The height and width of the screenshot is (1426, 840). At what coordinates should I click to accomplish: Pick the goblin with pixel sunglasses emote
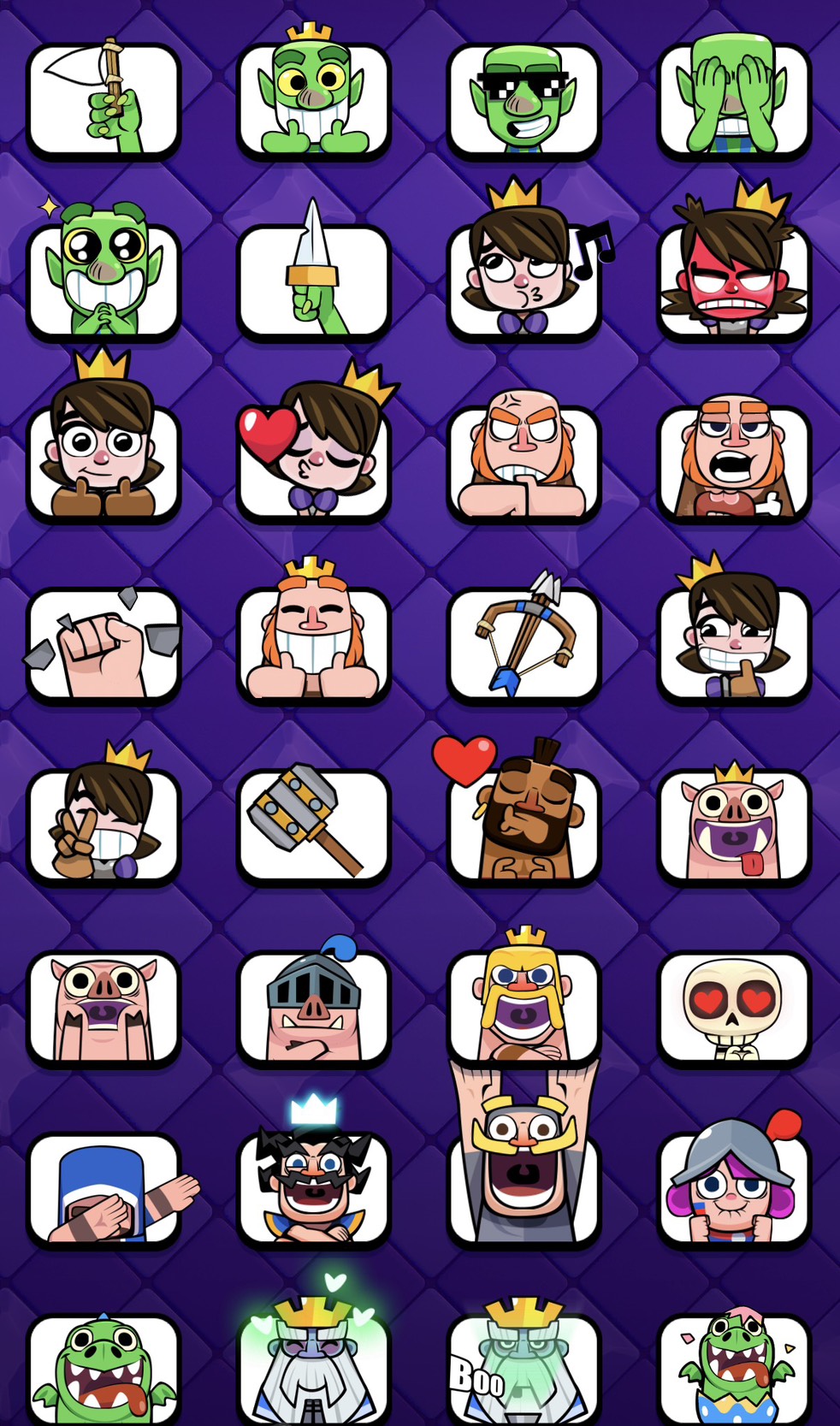524,100
